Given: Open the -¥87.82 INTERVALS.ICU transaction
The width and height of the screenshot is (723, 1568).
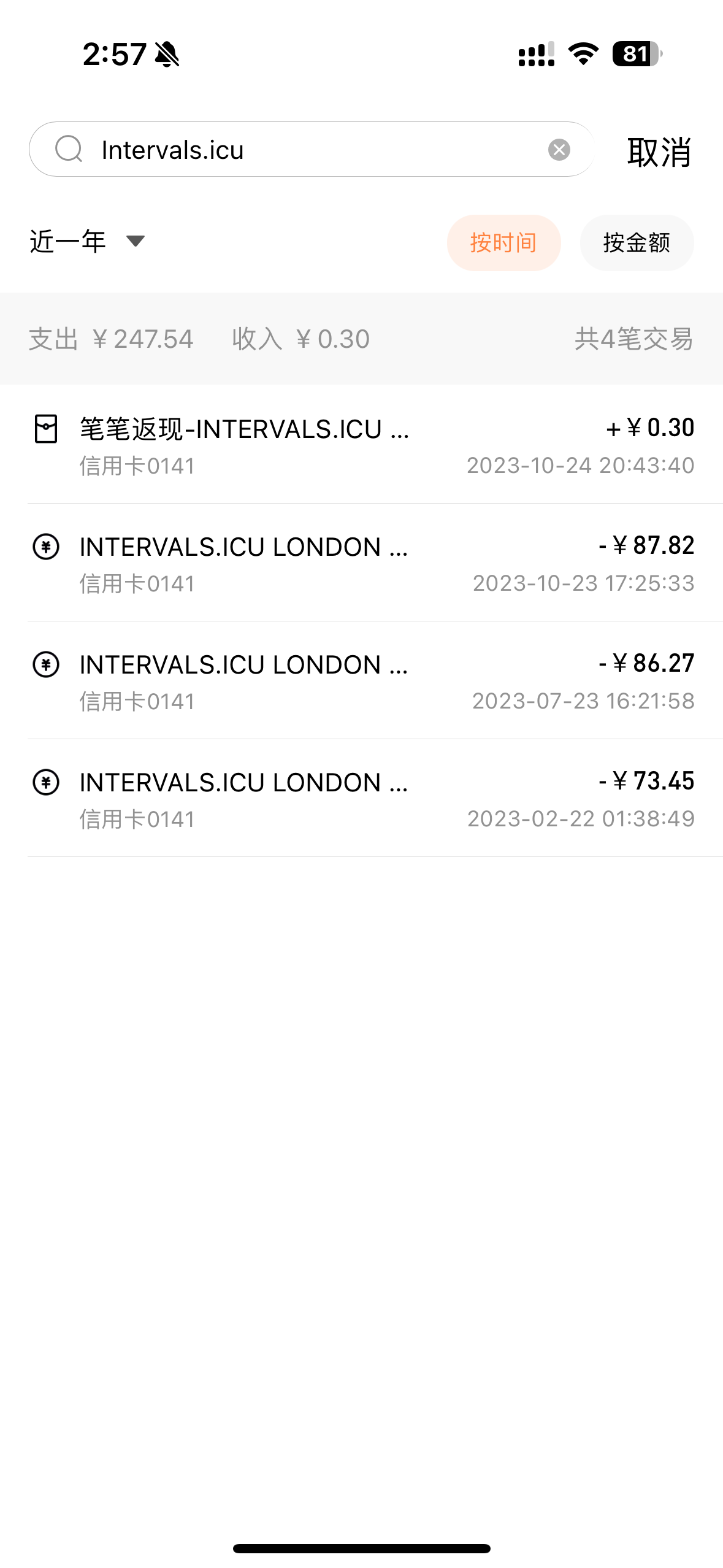Looking at the screenshot, I should click(x=362, y=563).
